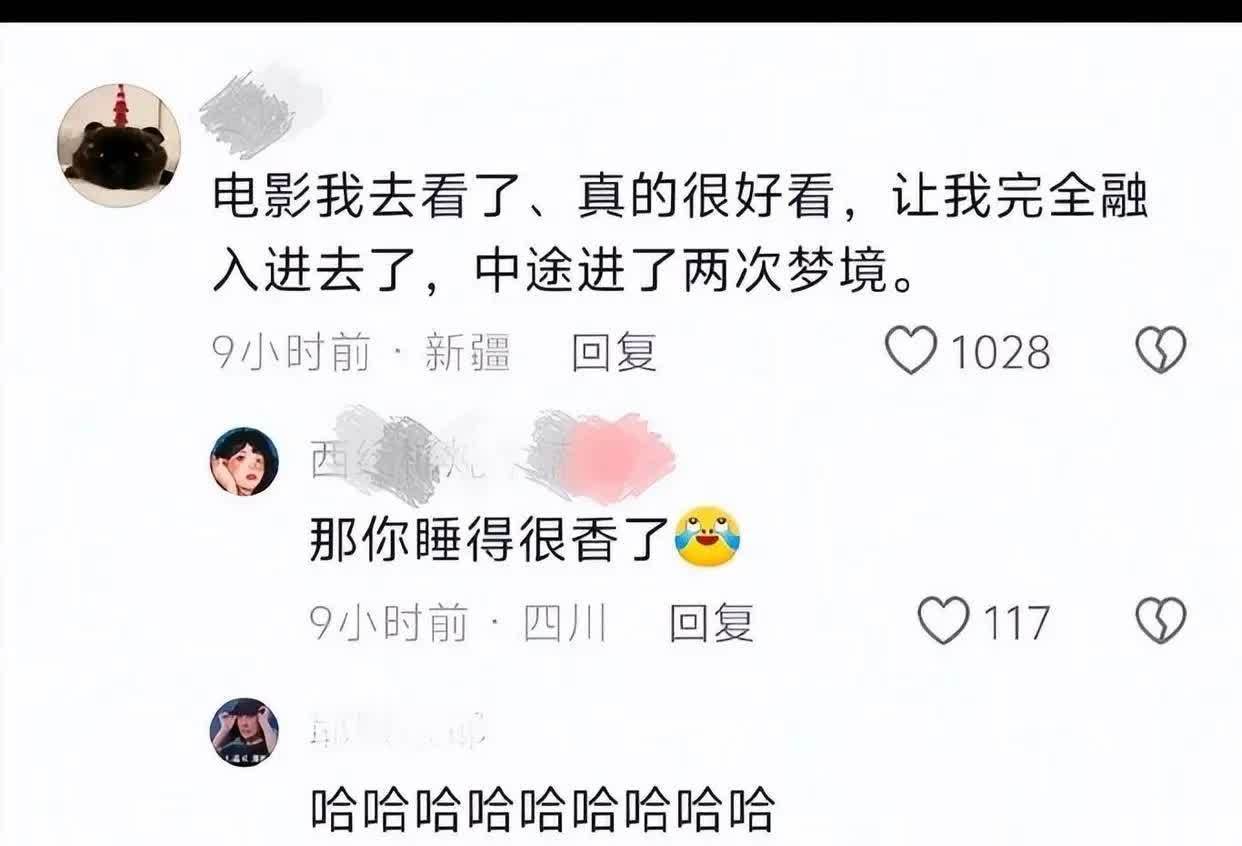Reply to the 四川 commenter via 回复
This screenshot has height=846, width=1242.
click(710, 624)
